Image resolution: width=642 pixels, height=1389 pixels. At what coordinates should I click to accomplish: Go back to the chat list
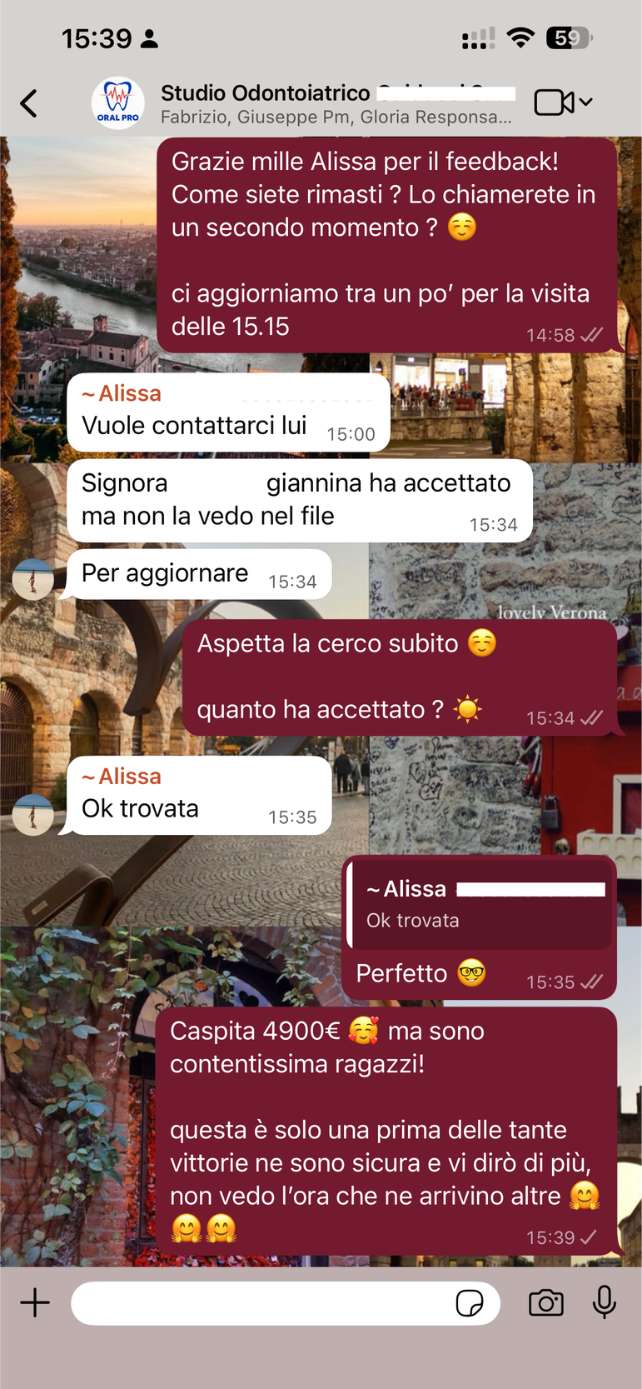click(x=29, y=102)
